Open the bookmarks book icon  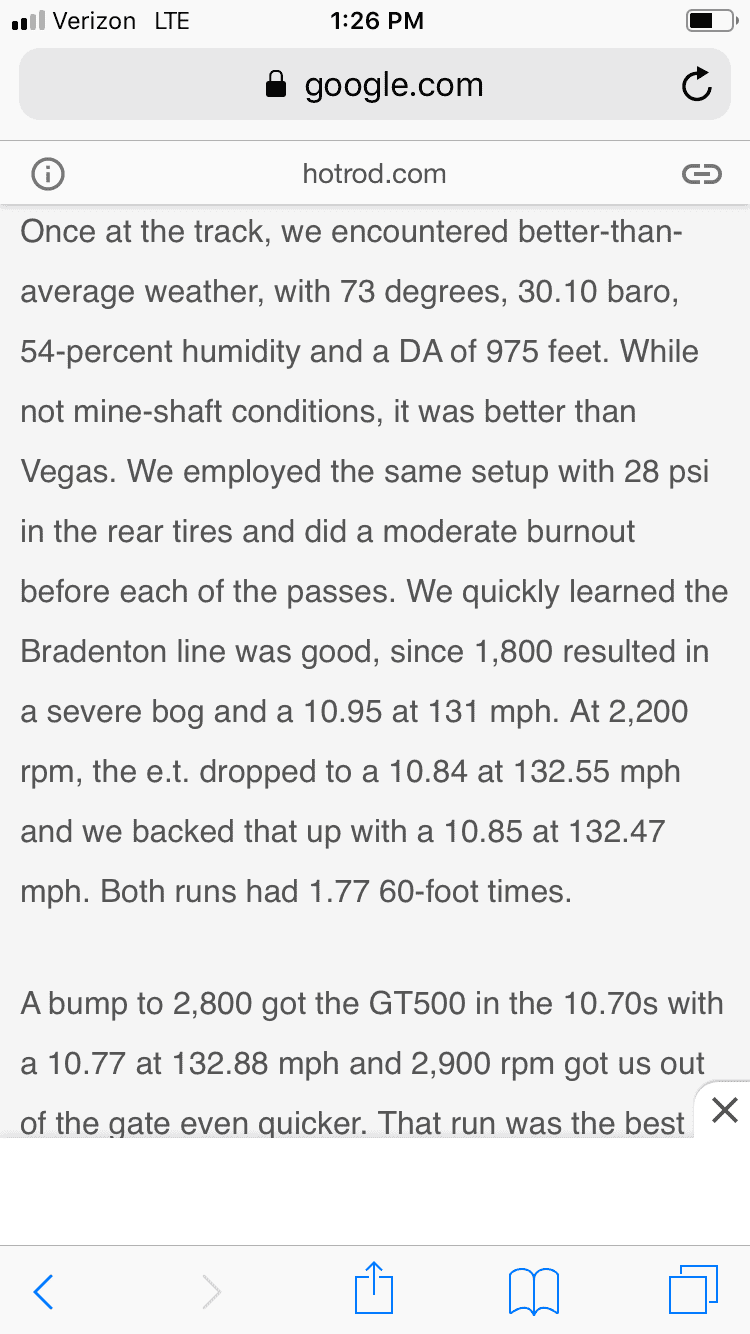[x=534, y=1291]
